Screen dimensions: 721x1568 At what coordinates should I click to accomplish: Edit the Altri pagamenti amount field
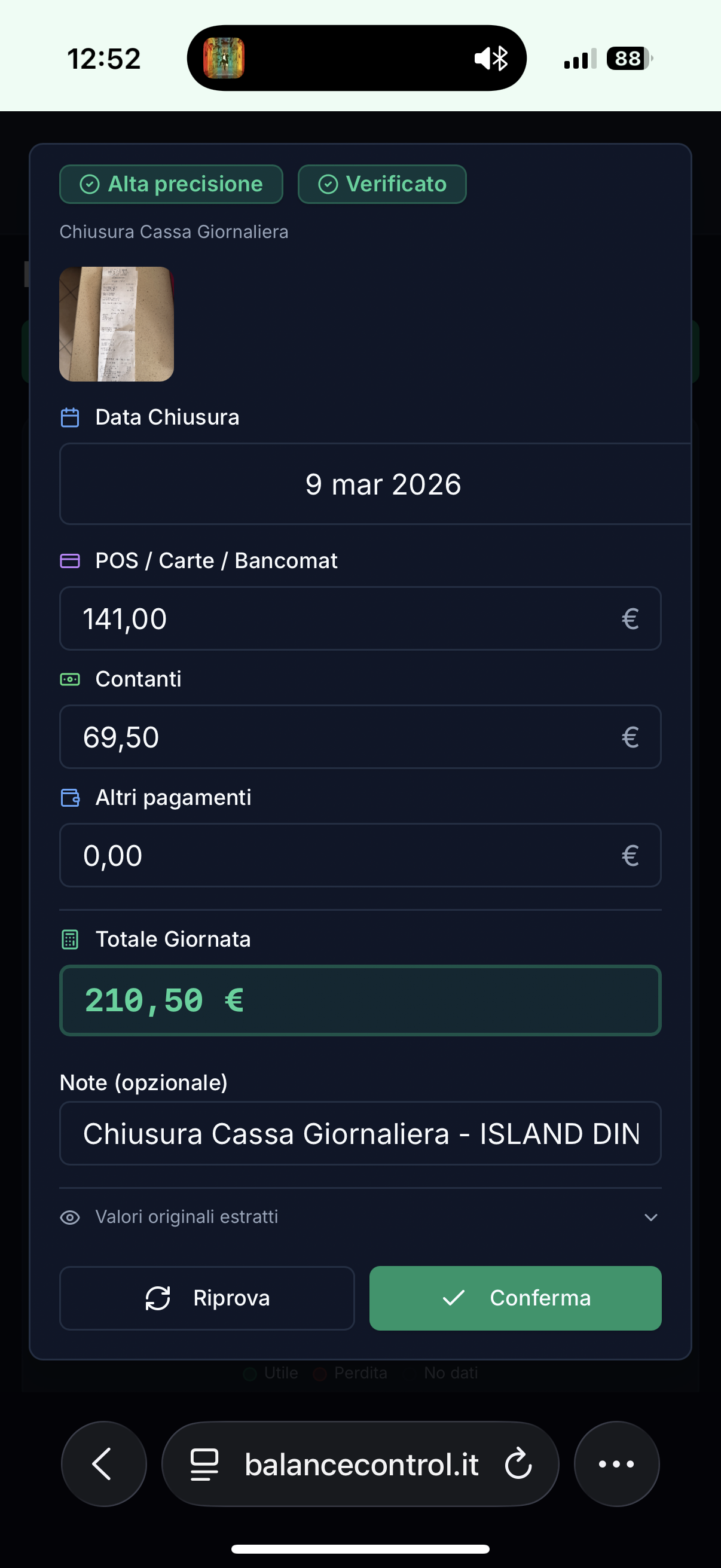point(360,855)
